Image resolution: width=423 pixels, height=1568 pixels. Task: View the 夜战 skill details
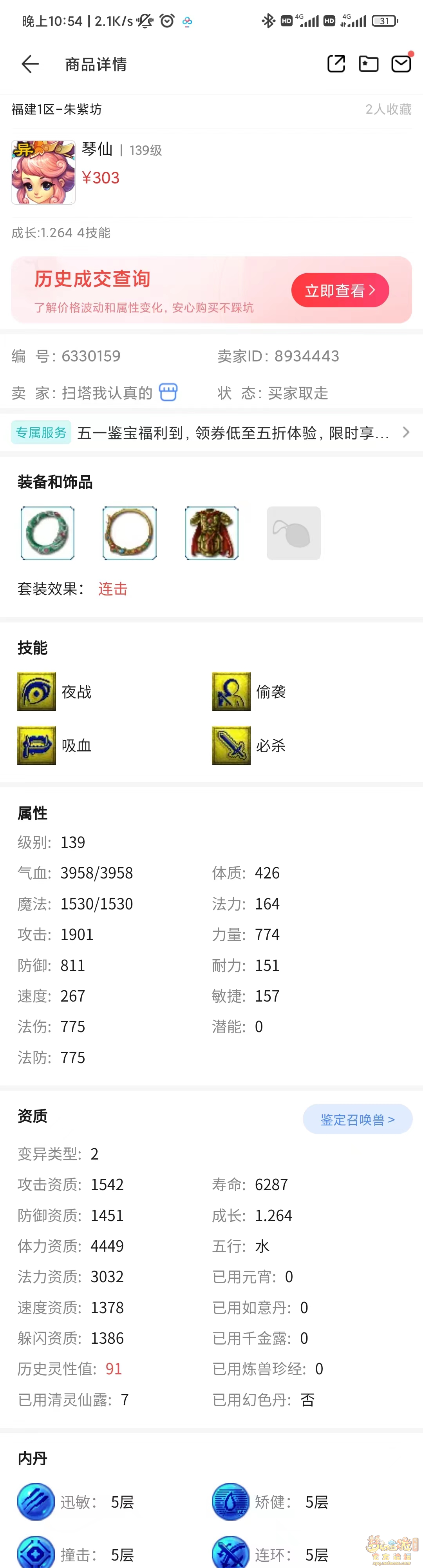pos(36,691)
